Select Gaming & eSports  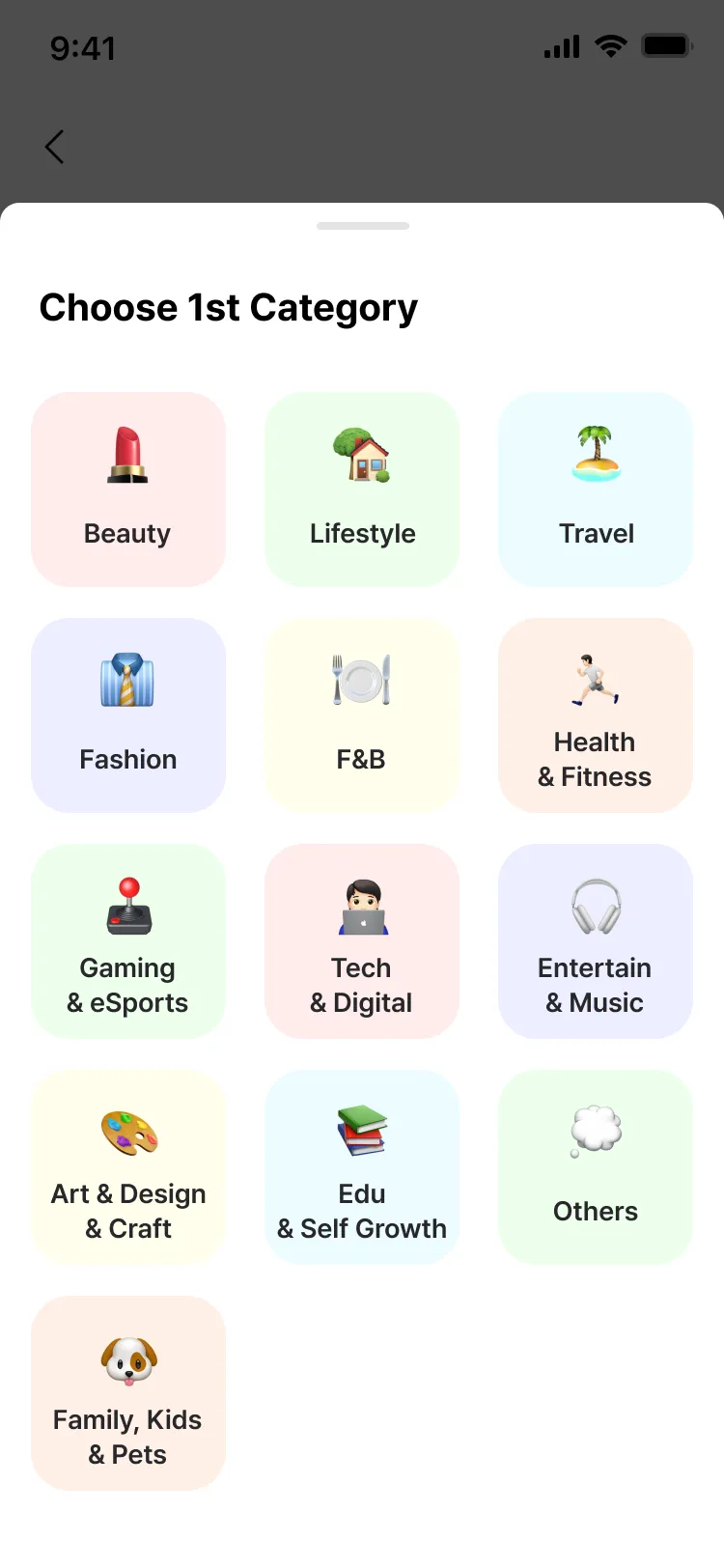coord(128,941)
